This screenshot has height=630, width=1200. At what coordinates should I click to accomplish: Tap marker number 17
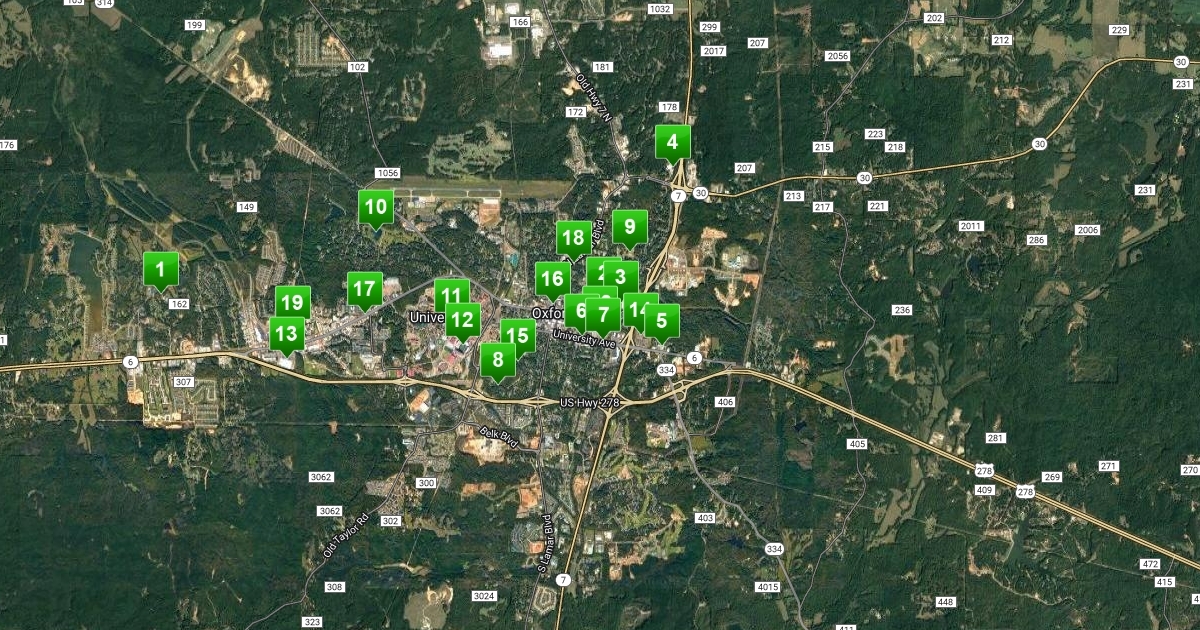pyautogui.click(x=365, y=290)
